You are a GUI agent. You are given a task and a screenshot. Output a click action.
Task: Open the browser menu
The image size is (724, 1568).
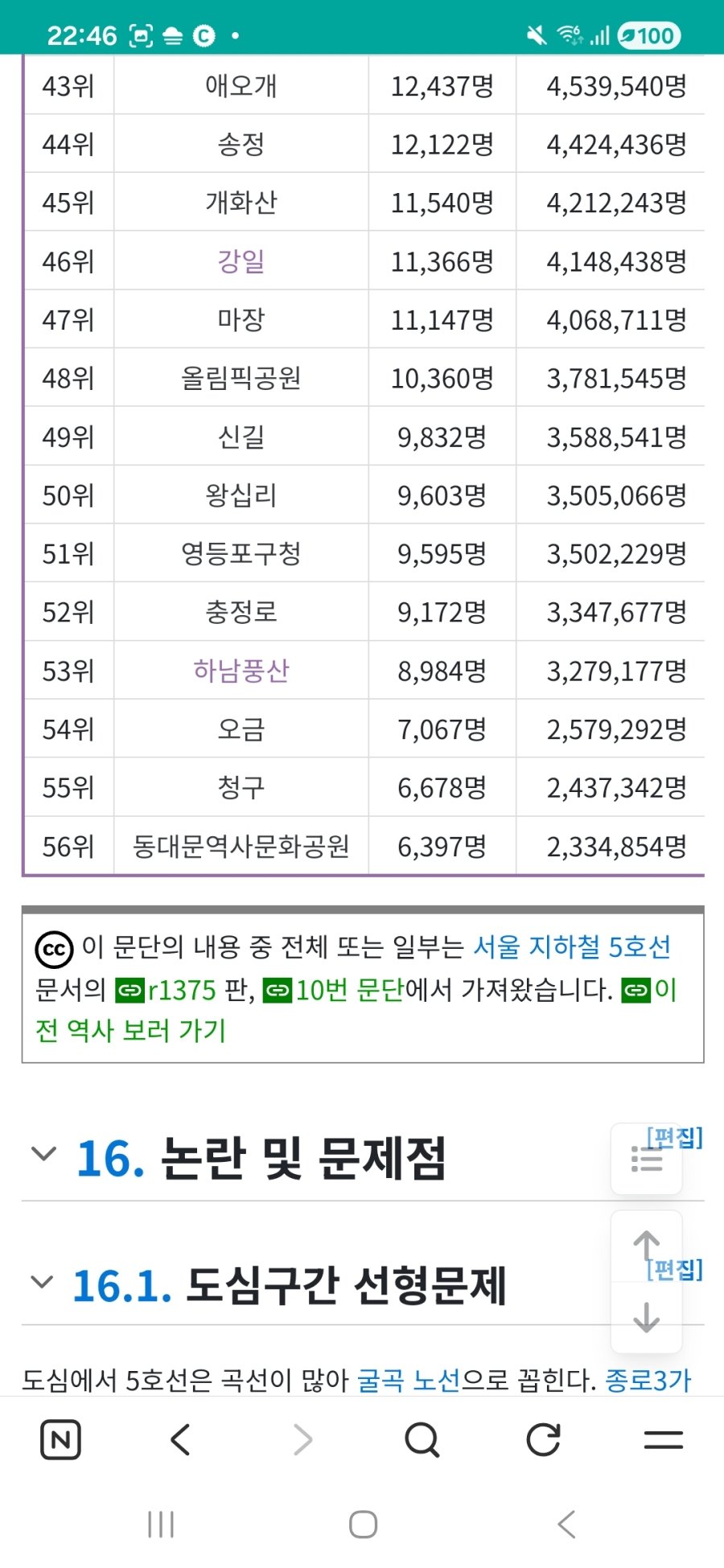coord(664,1440)
